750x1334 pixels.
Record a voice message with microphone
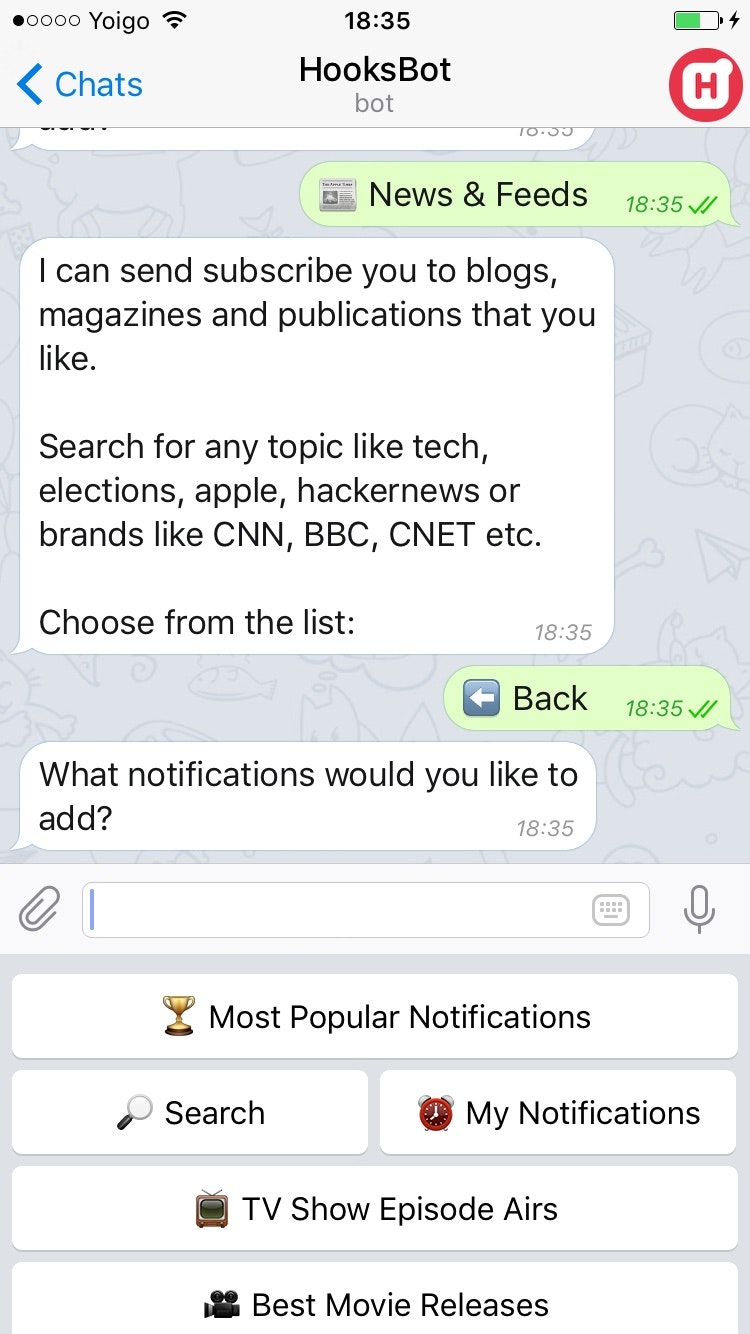click(699, 909)
